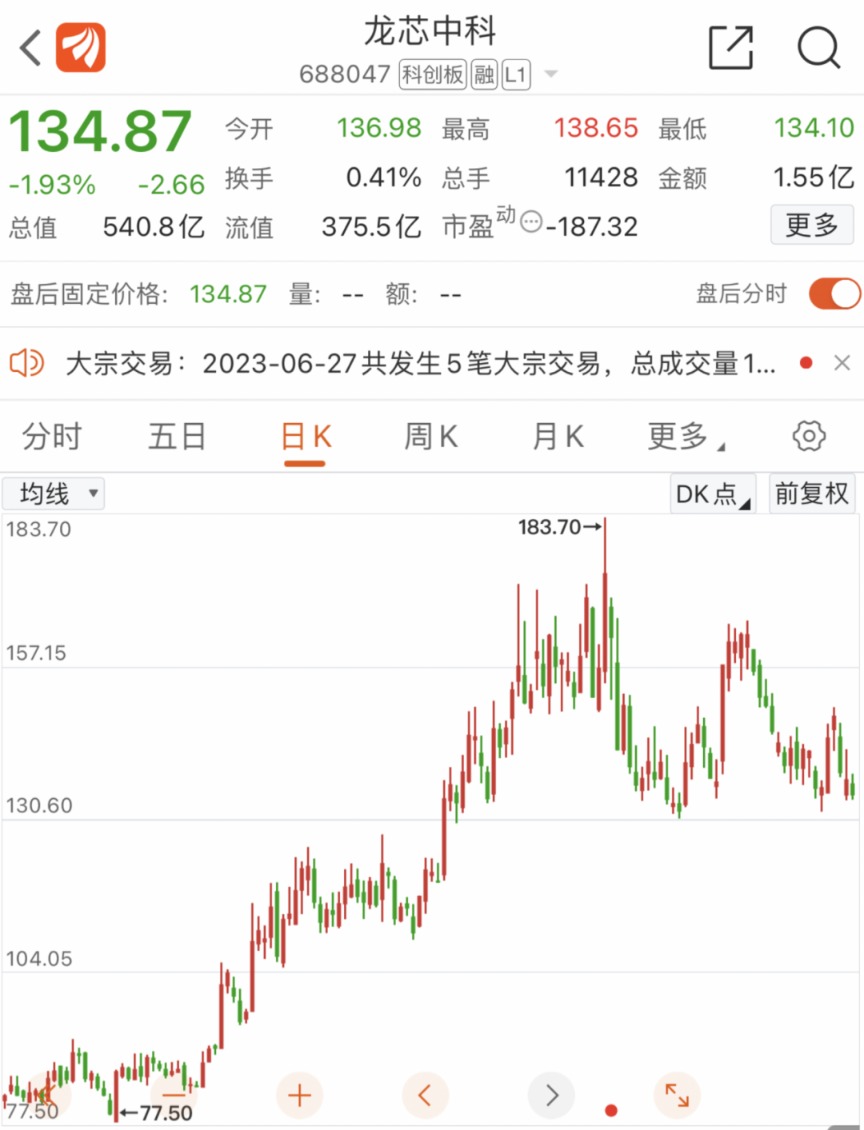Open the 大宗交易 announcement

(x=420, y=364)
